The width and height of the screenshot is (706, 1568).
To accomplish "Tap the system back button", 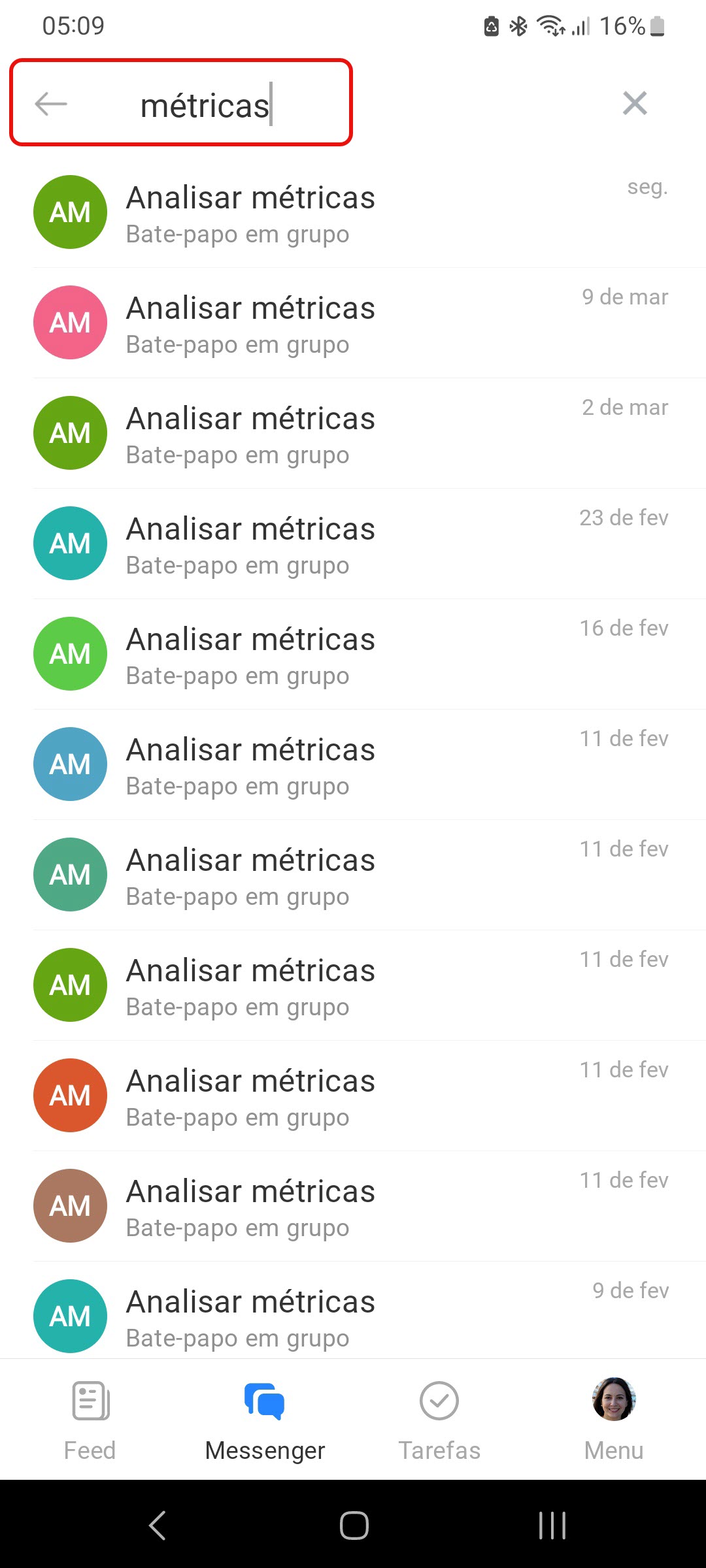I will click(158, 1526).
